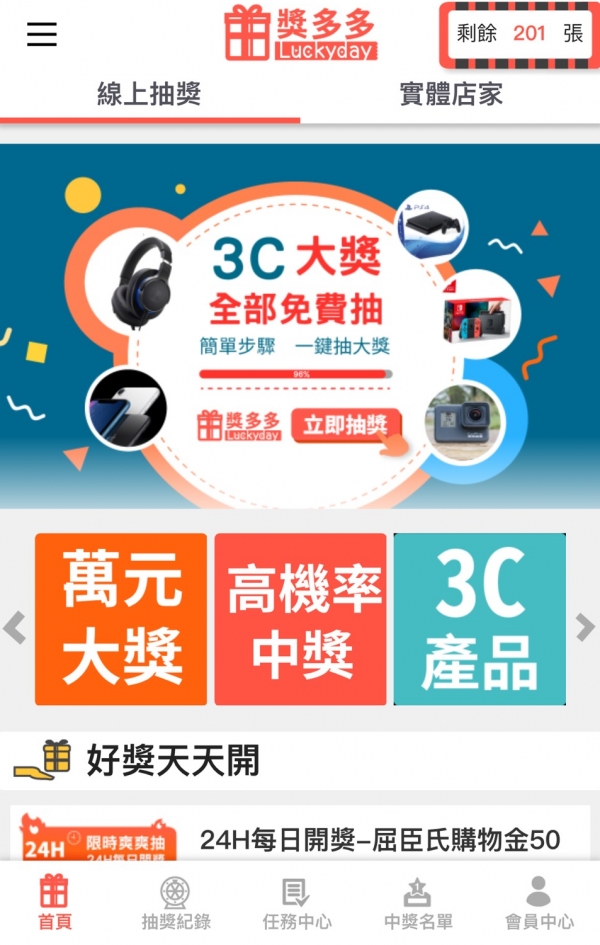600x945 pixels.
Task: Switch to the 實體店家 tab
Action: 450,95
